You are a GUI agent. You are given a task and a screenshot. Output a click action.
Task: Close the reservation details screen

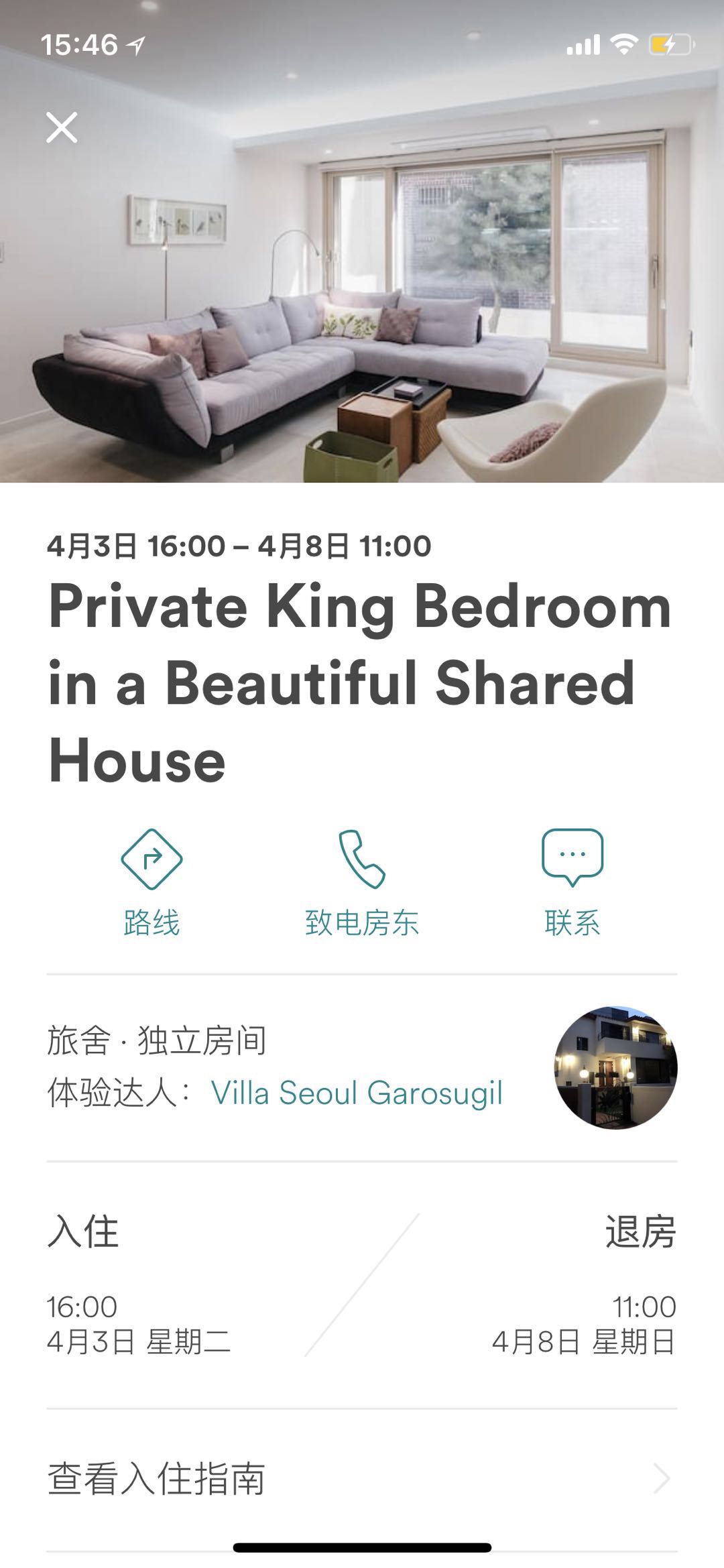[x=62, y=127]
